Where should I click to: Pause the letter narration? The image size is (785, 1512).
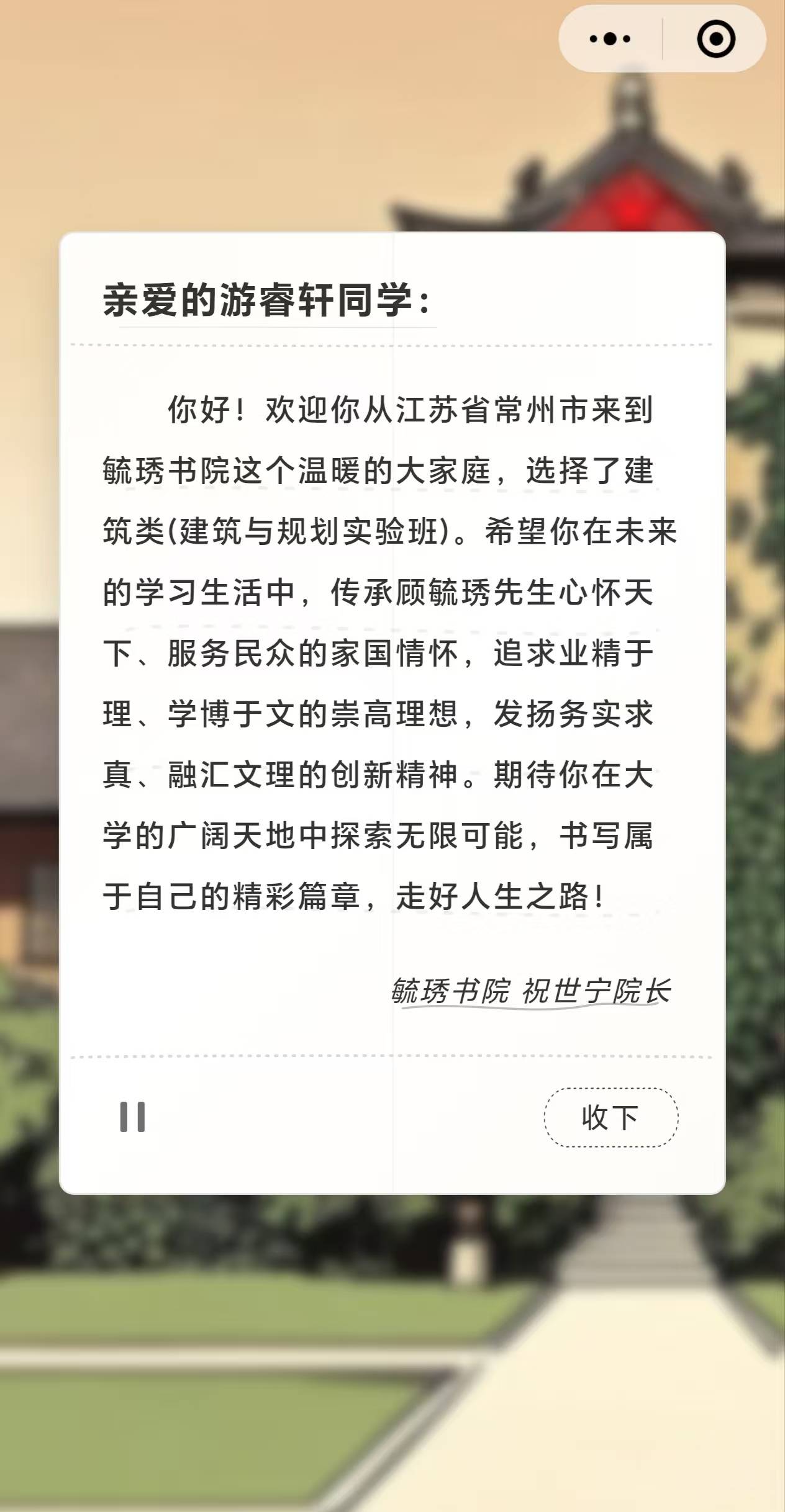pyautogui.click(x=132, y=1117)
